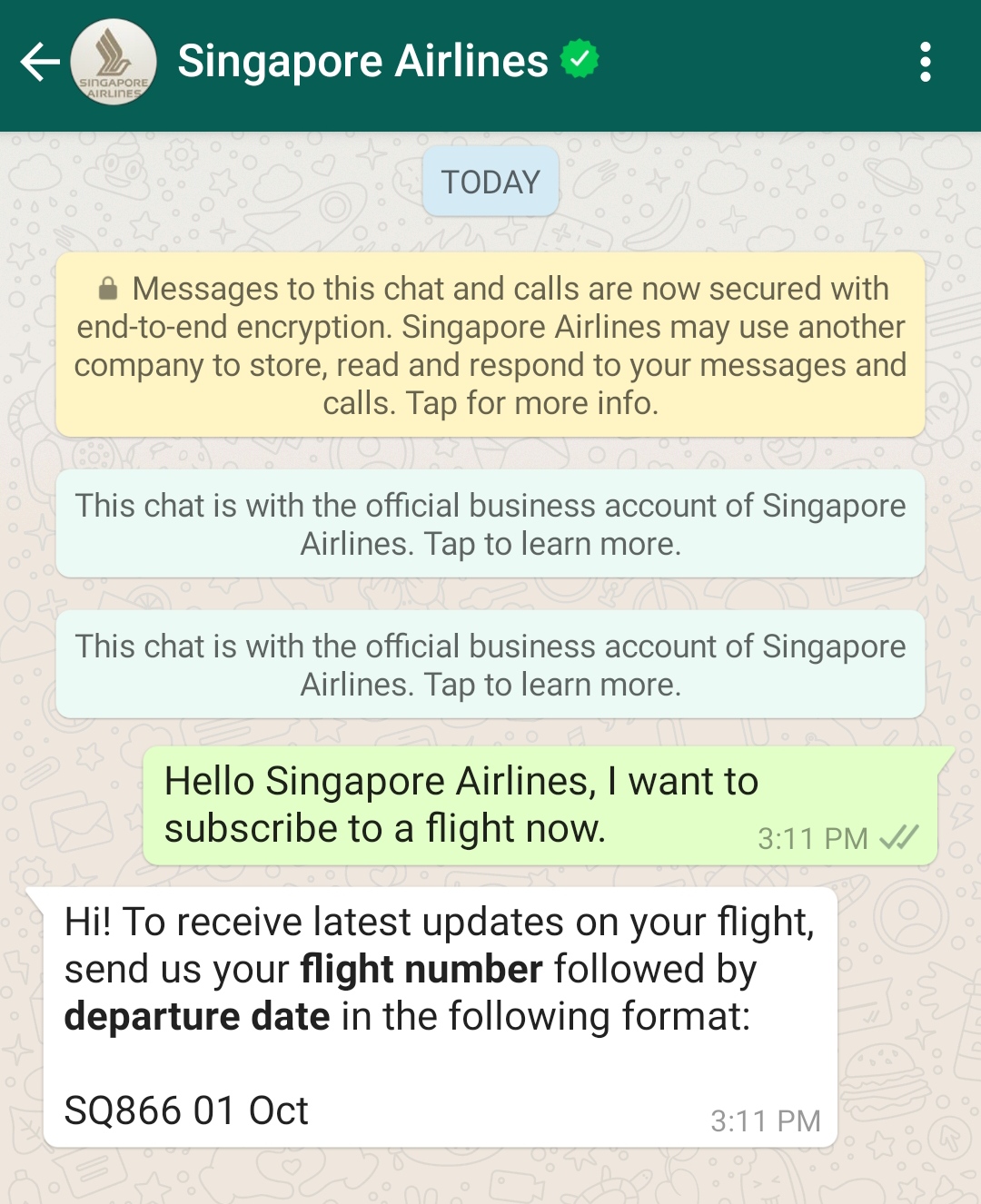Open the three-dot overflow menu
This screenshot has height=1204, width=981.
[x=925, y=62]
